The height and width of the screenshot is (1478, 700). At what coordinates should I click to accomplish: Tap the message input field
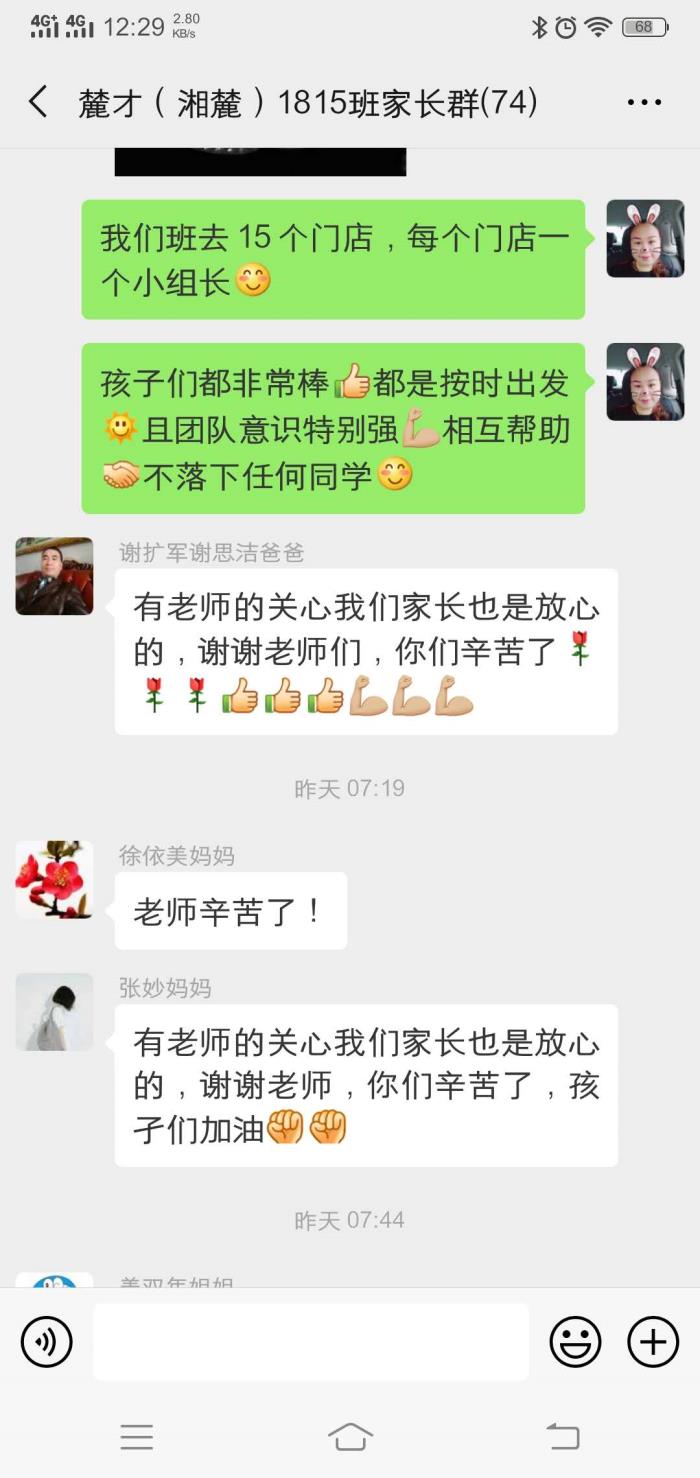[x=310, y=1341]
